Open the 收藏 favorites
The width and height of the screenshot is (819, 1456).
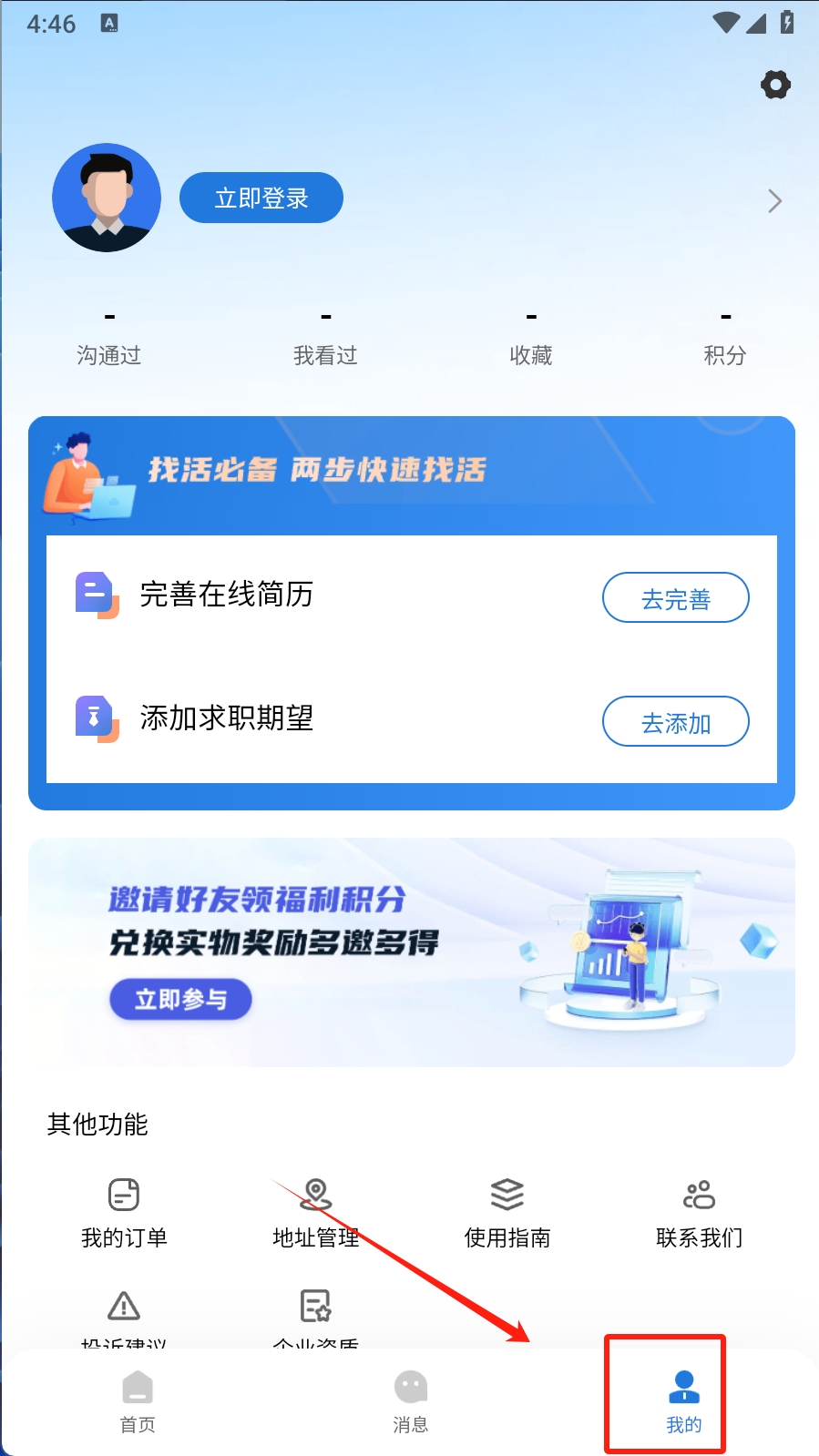coord(531,339)
